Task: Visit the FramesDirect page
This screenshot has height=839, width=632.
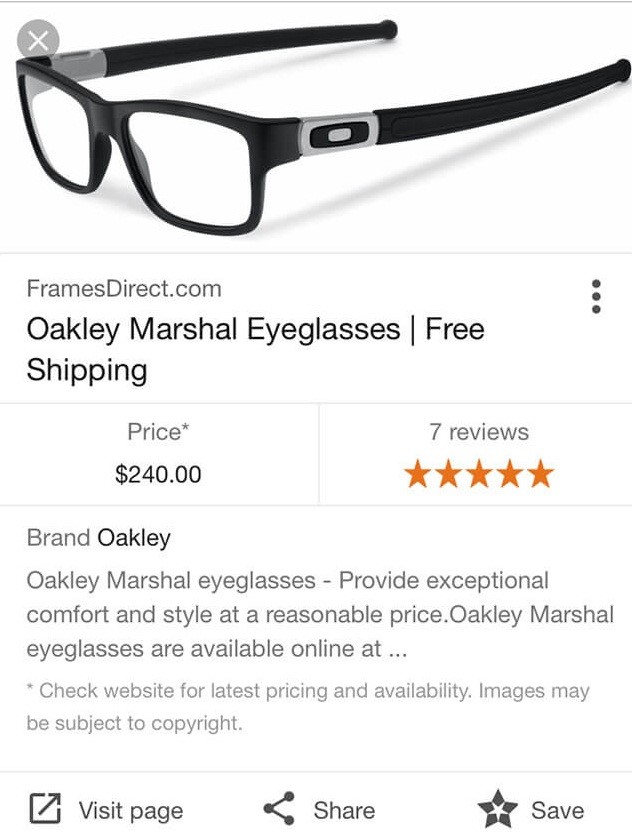Action: 106,809
